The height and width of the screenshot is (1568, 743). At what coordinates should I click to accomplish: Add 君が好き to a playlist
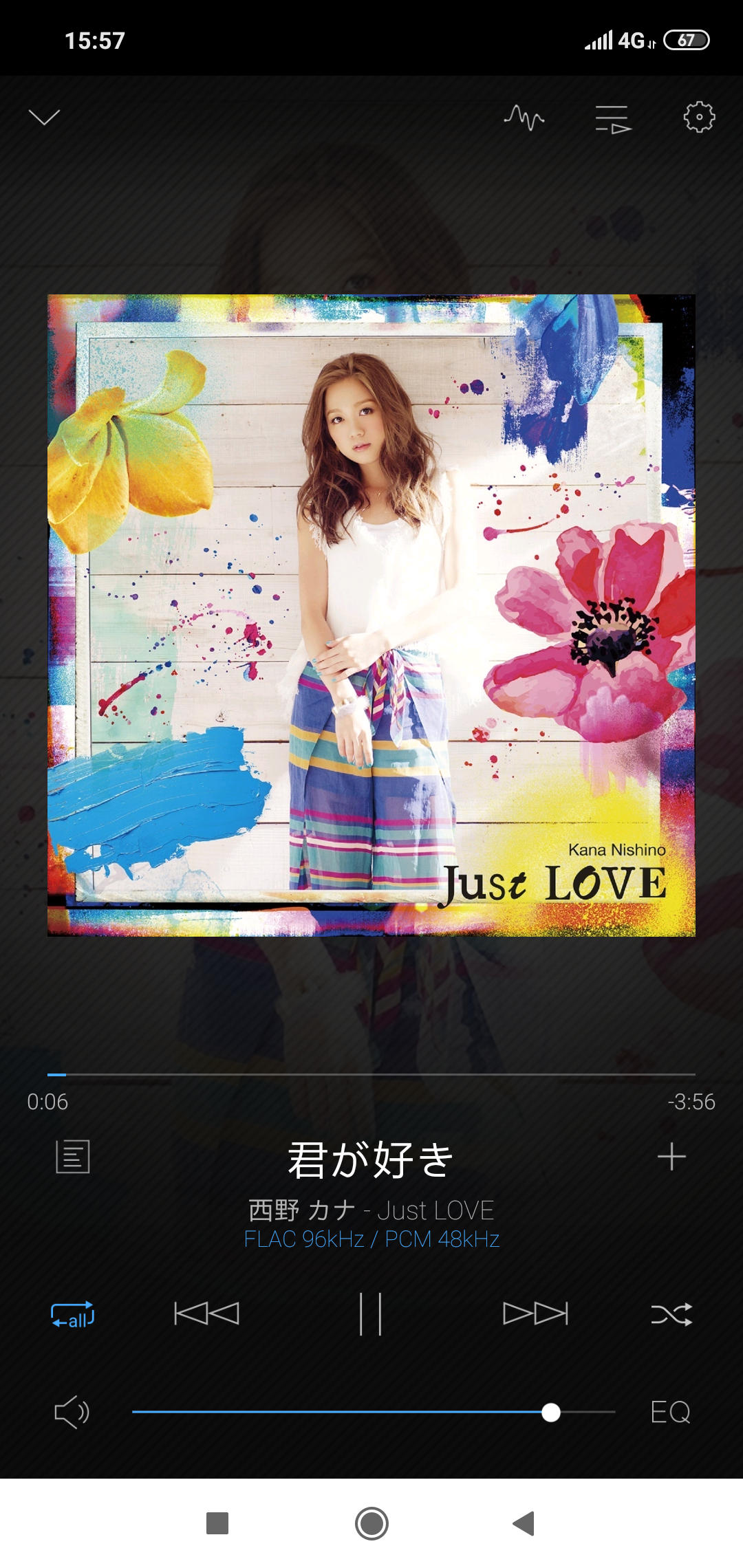(x=671, y=1157)
